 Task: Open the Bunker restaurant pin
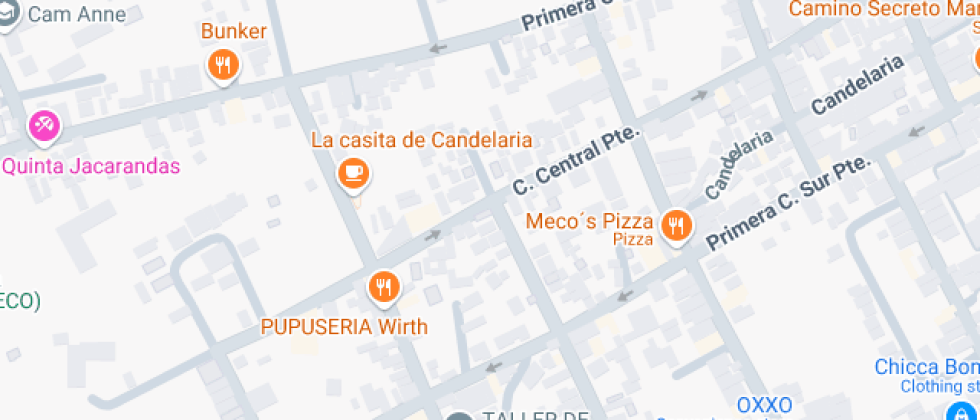(x=223, y=66)
